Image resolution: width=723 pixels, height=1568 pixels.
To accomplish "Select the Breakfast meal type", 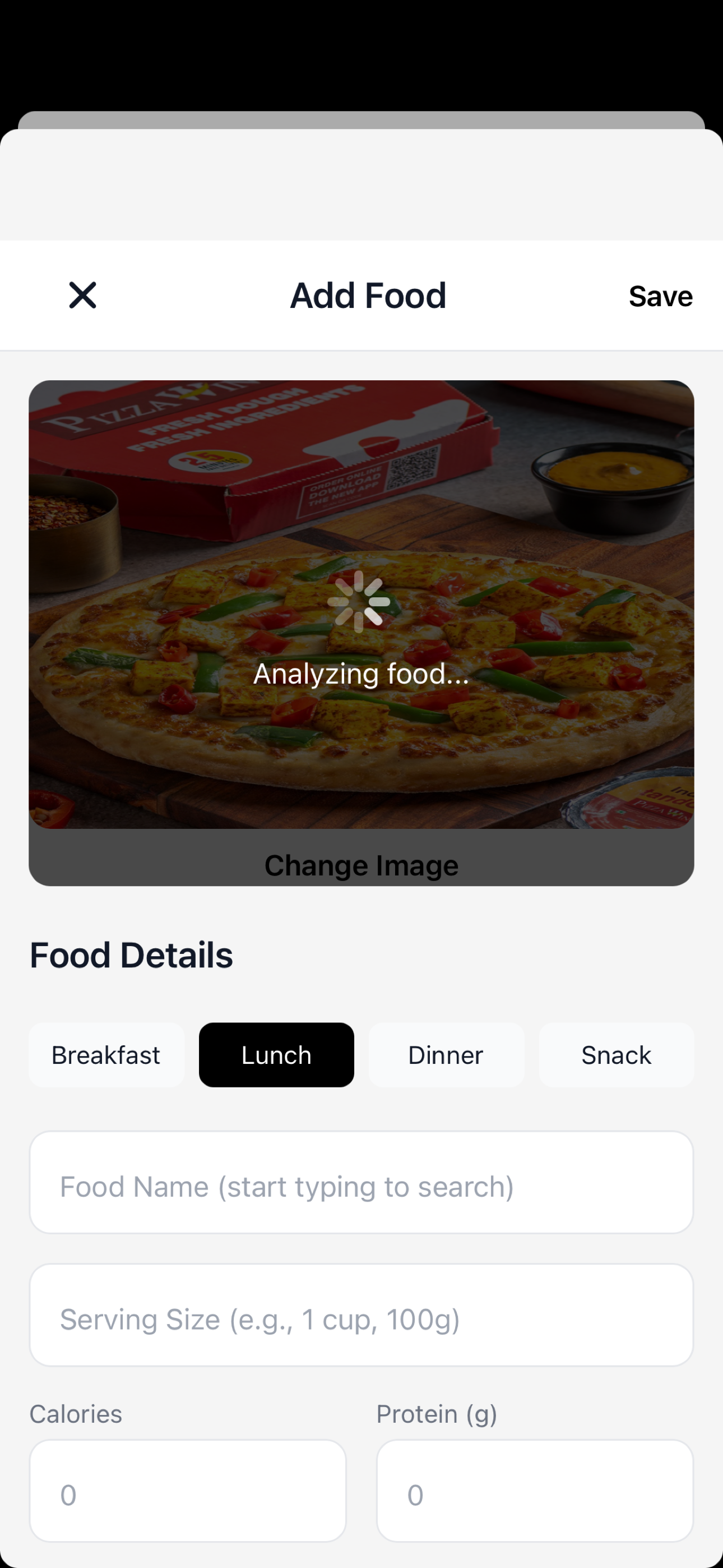I will click(x=106, y=1054).
